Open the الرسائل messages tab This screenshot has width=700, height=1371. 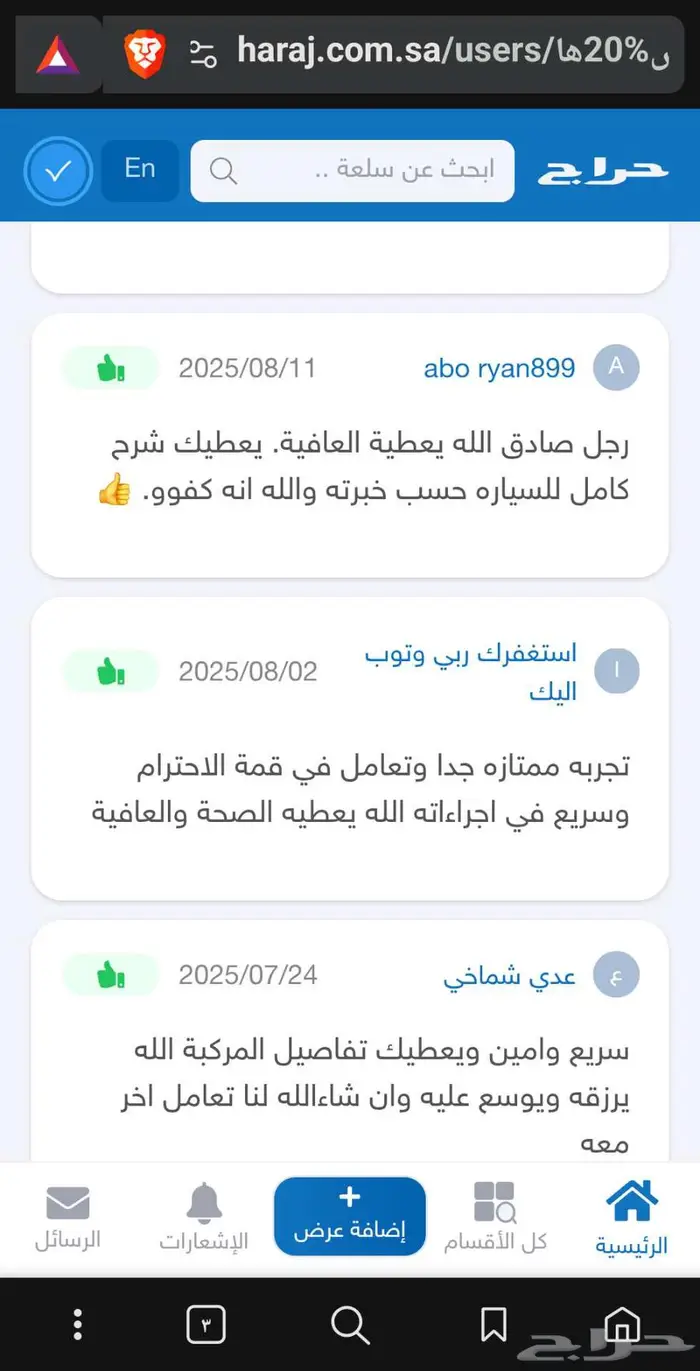pyautogui.click(x=68, y=1217)
